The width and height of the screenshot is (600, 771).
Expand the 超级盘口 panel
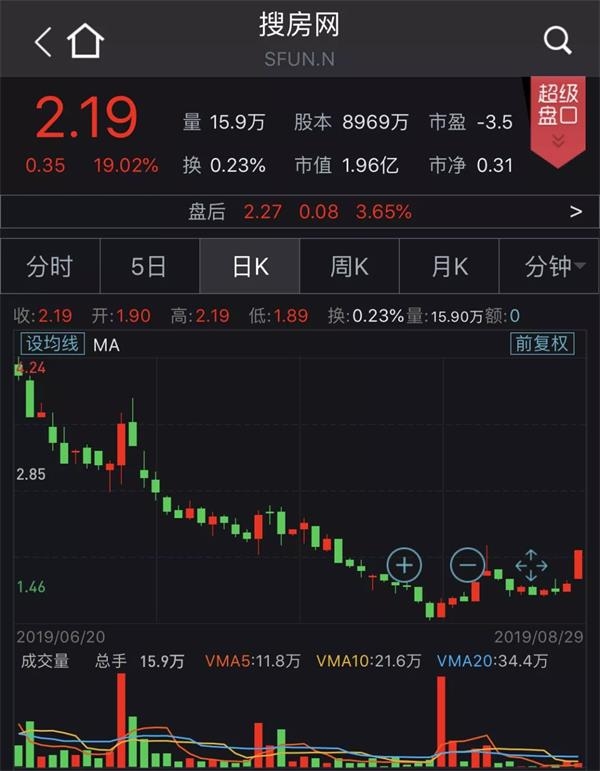558,118
